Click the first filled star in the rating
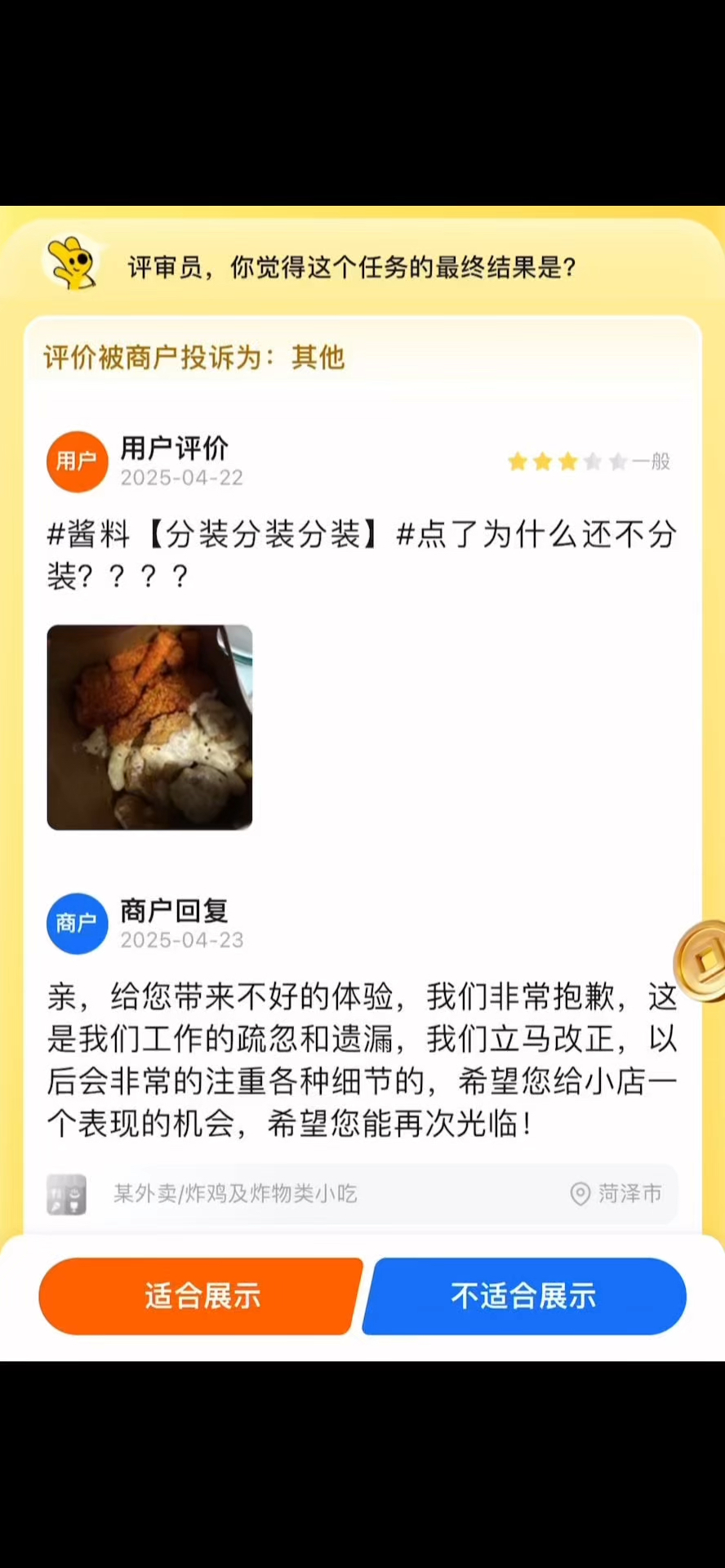The width and height of the screenshot is (725, 1568). (518, 461)
